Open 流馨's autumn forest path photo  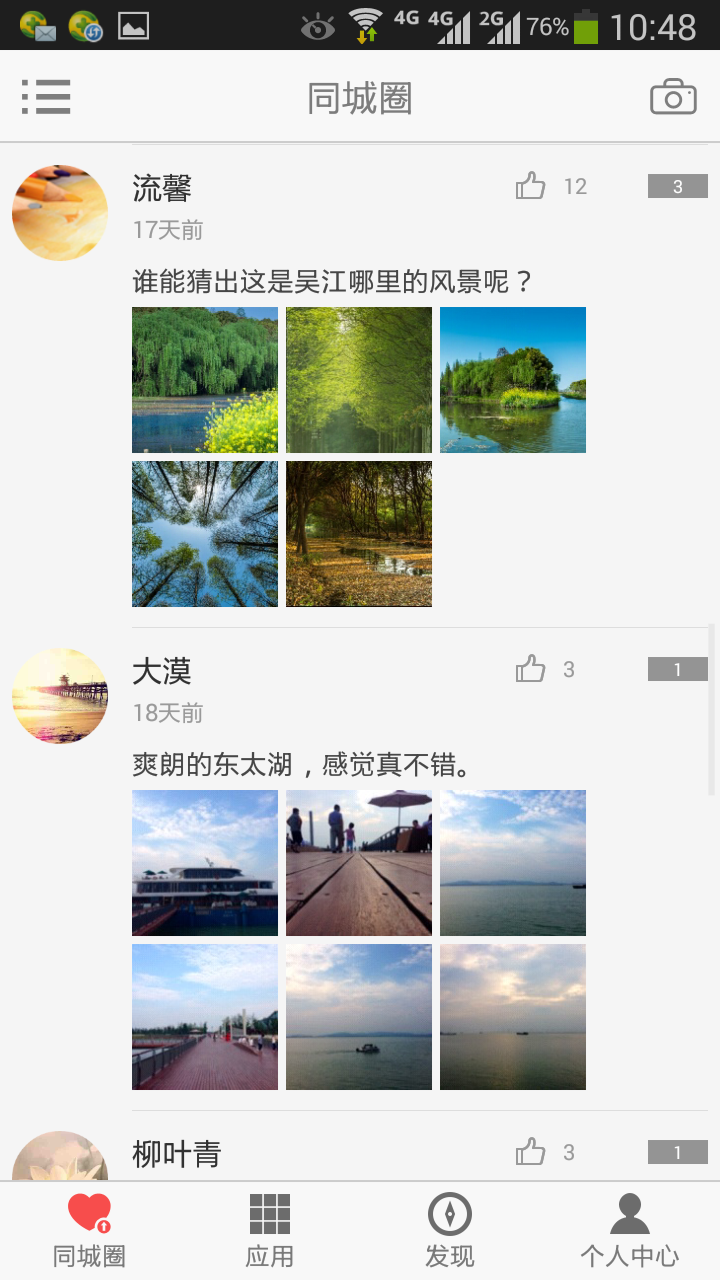[359, 534]
